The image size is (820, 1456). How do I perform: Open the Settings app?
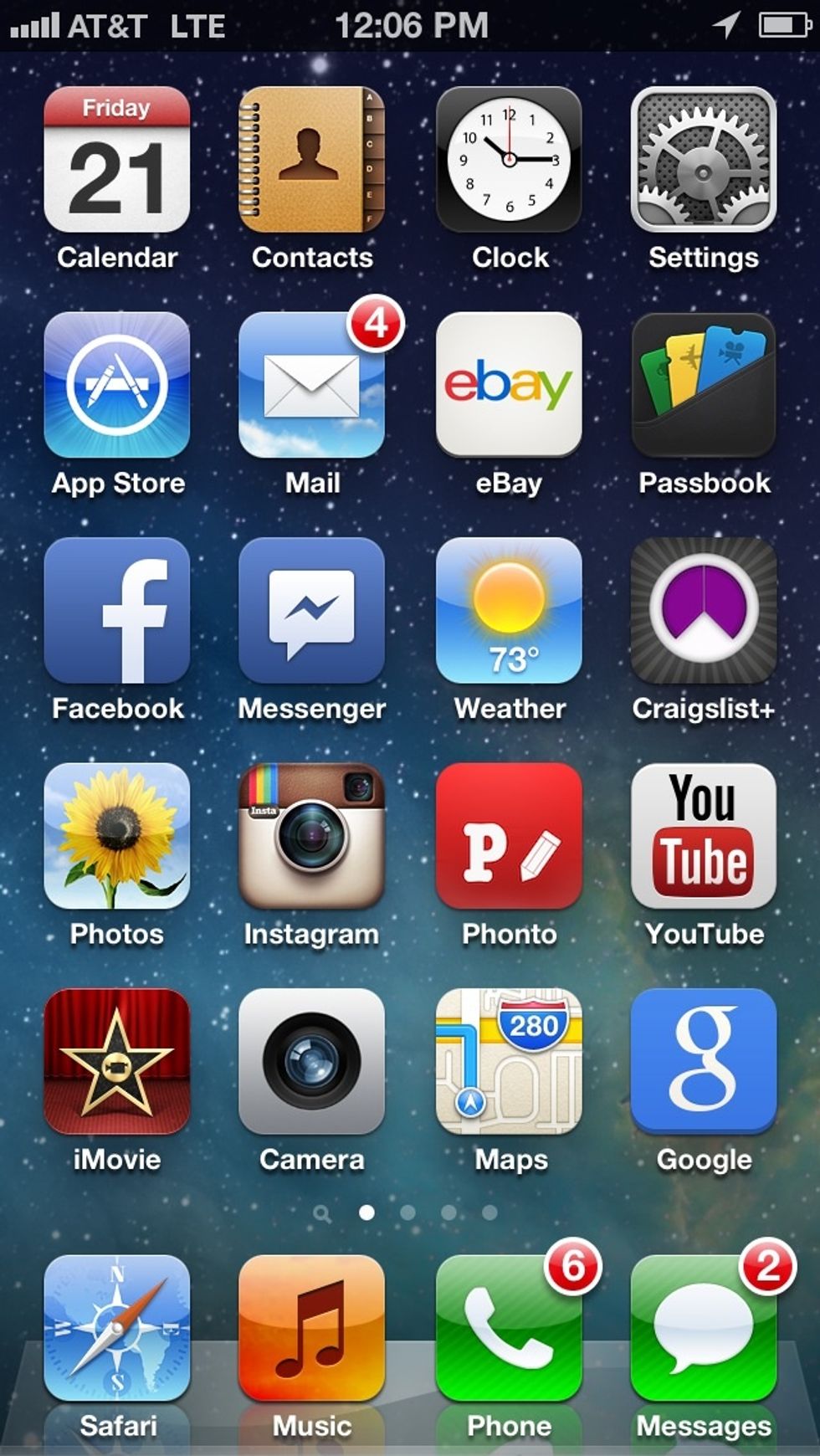[704, 160]
